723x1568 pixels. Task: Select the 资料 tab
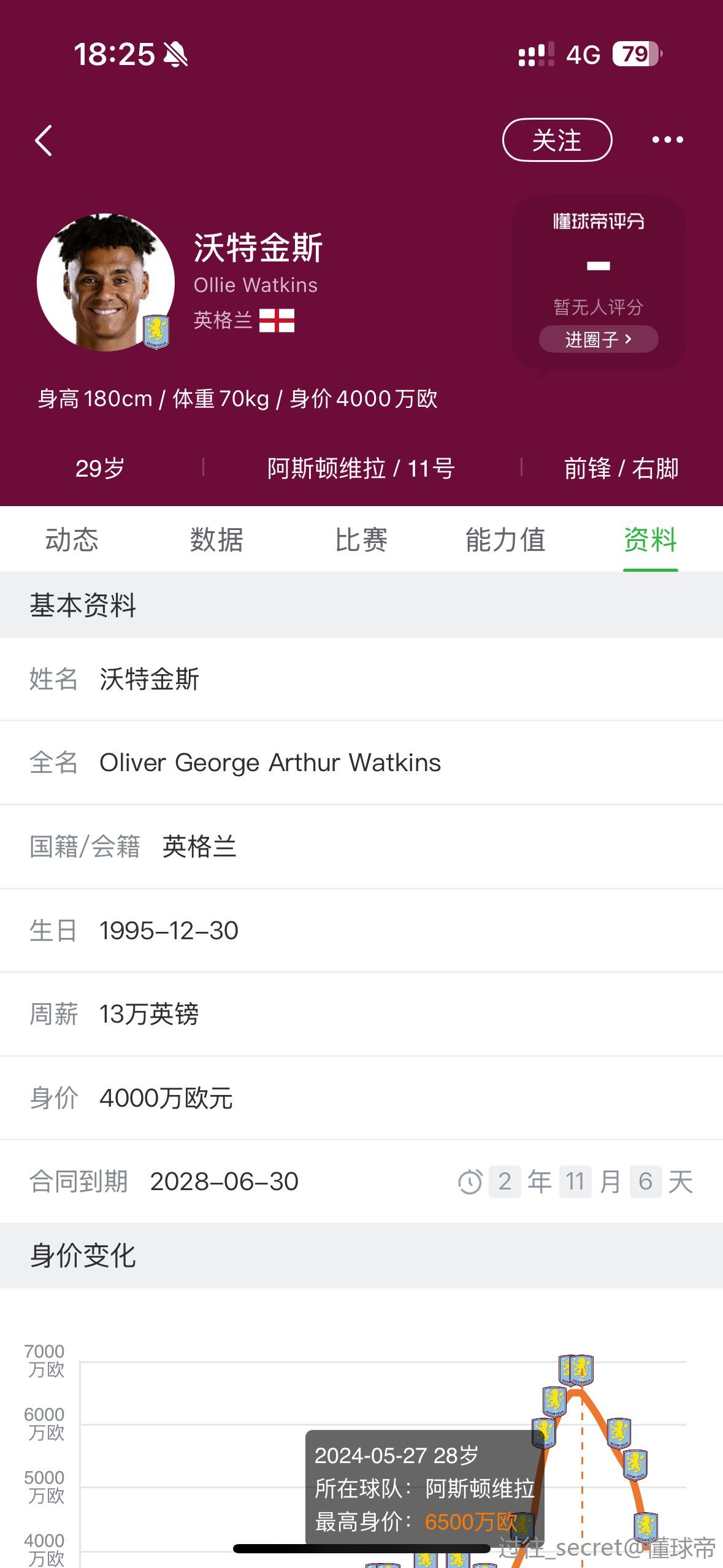click(650, 540)
